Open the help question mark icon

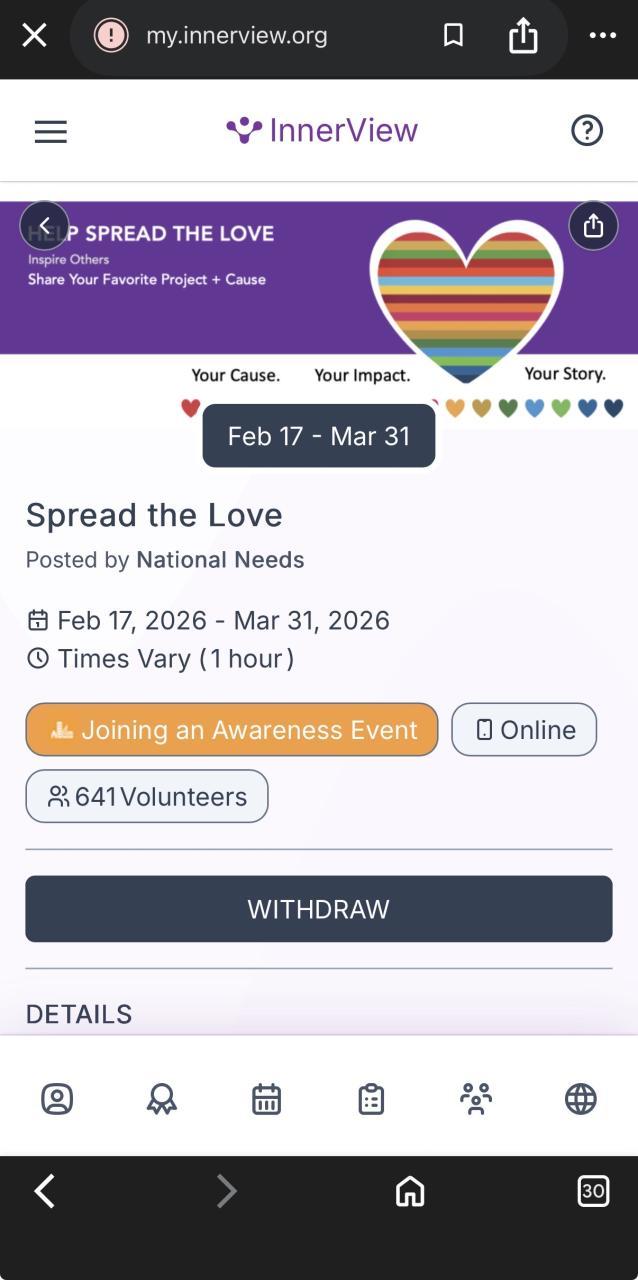[x=587, y=131]
